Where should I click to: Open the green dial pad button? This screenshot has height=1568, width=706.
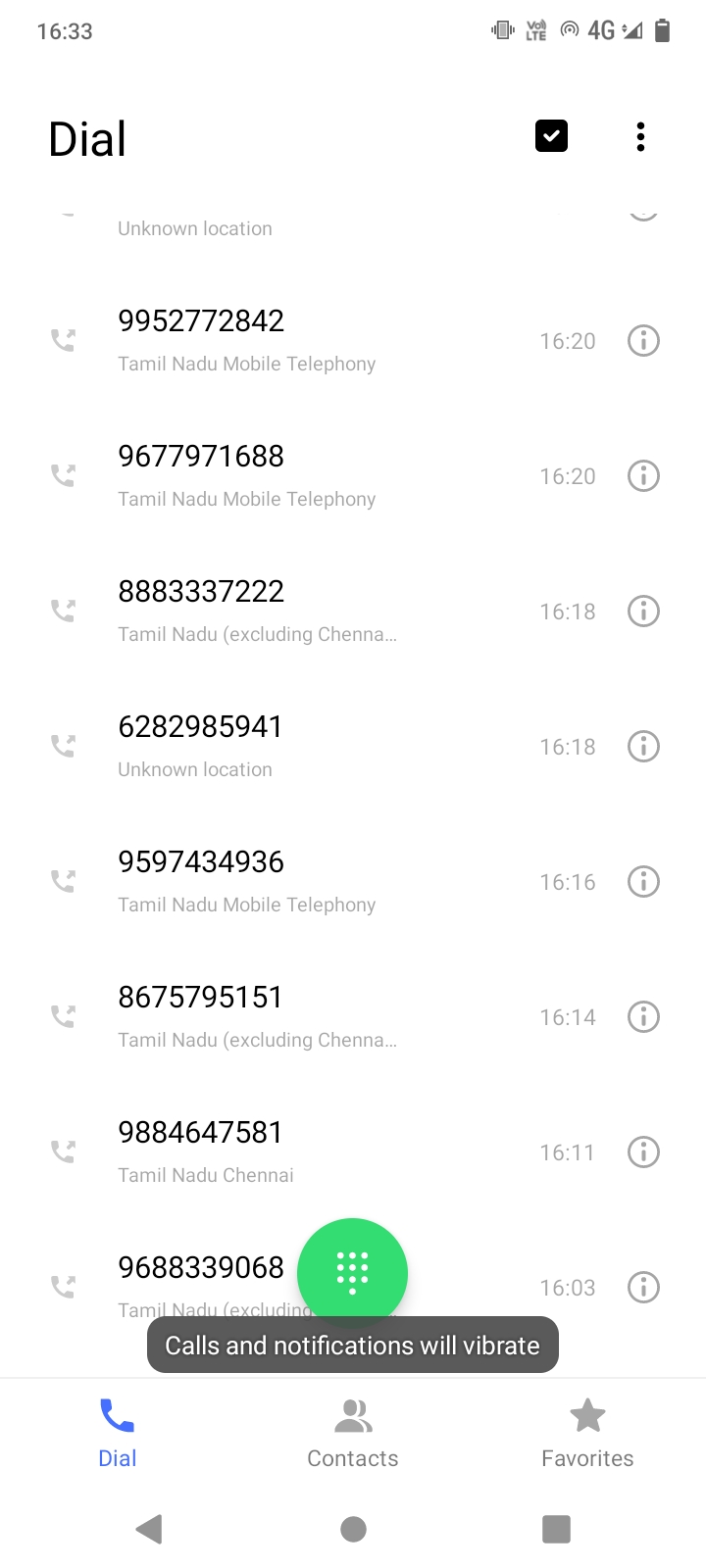(352, 1272)
